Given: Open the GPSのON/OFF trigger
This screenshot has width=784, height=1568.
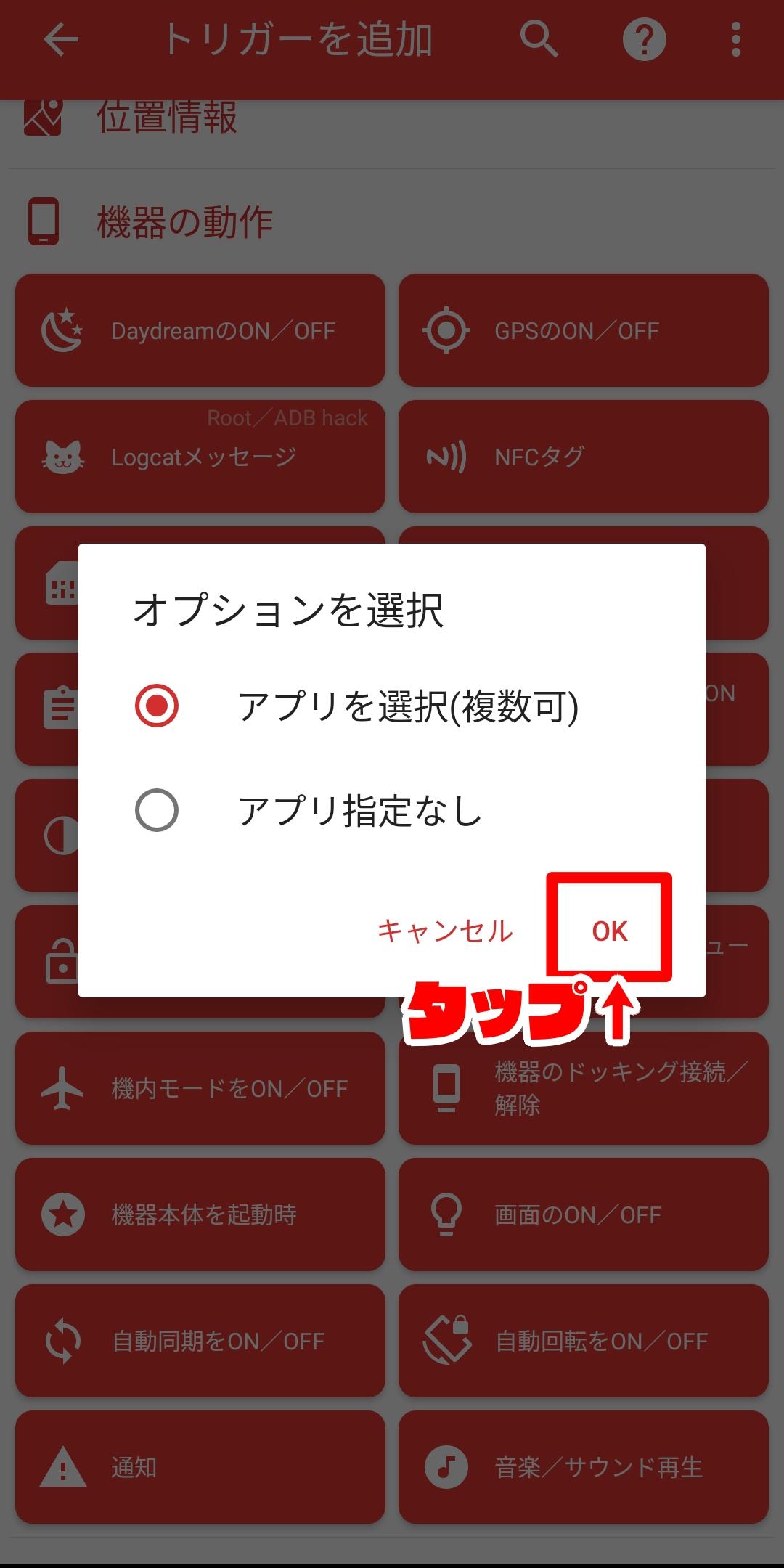Looking at the screenshot, I should click(584, 330).
